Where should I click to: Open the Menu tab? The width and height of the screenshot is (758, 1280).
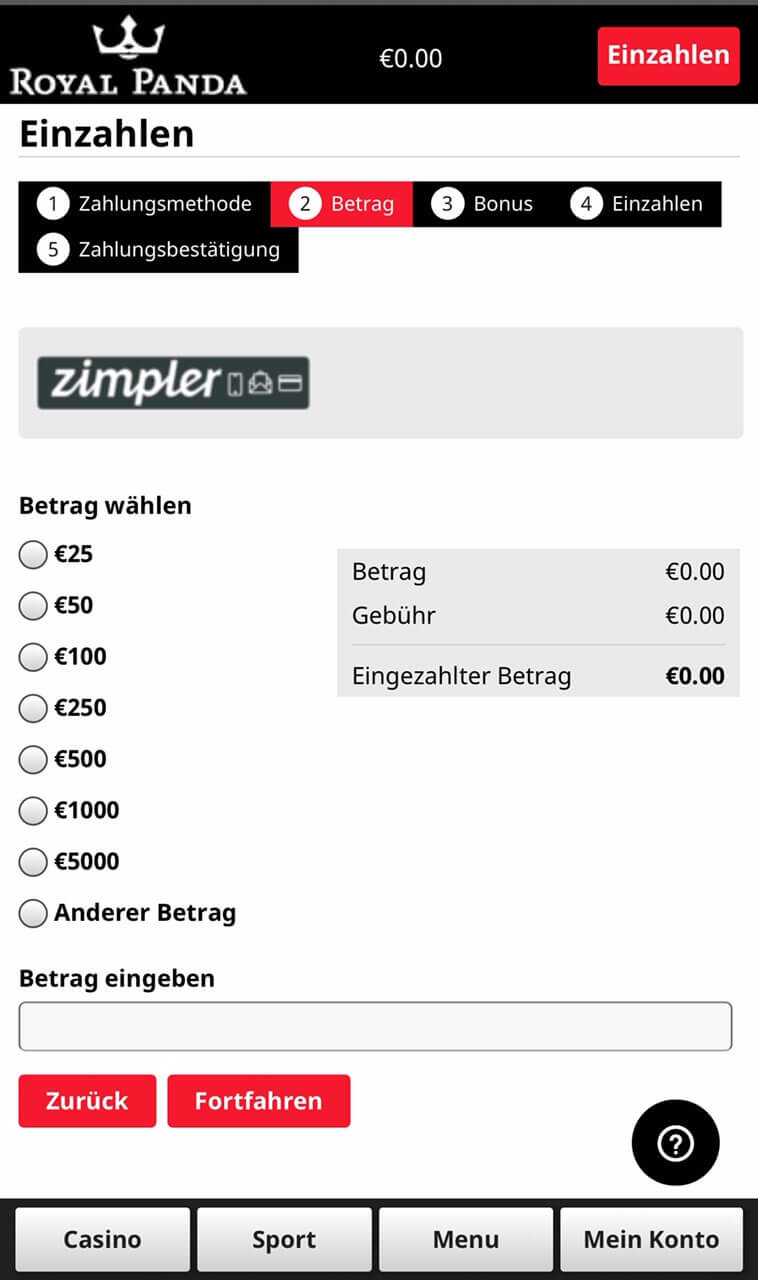[x=466, y=1239]
